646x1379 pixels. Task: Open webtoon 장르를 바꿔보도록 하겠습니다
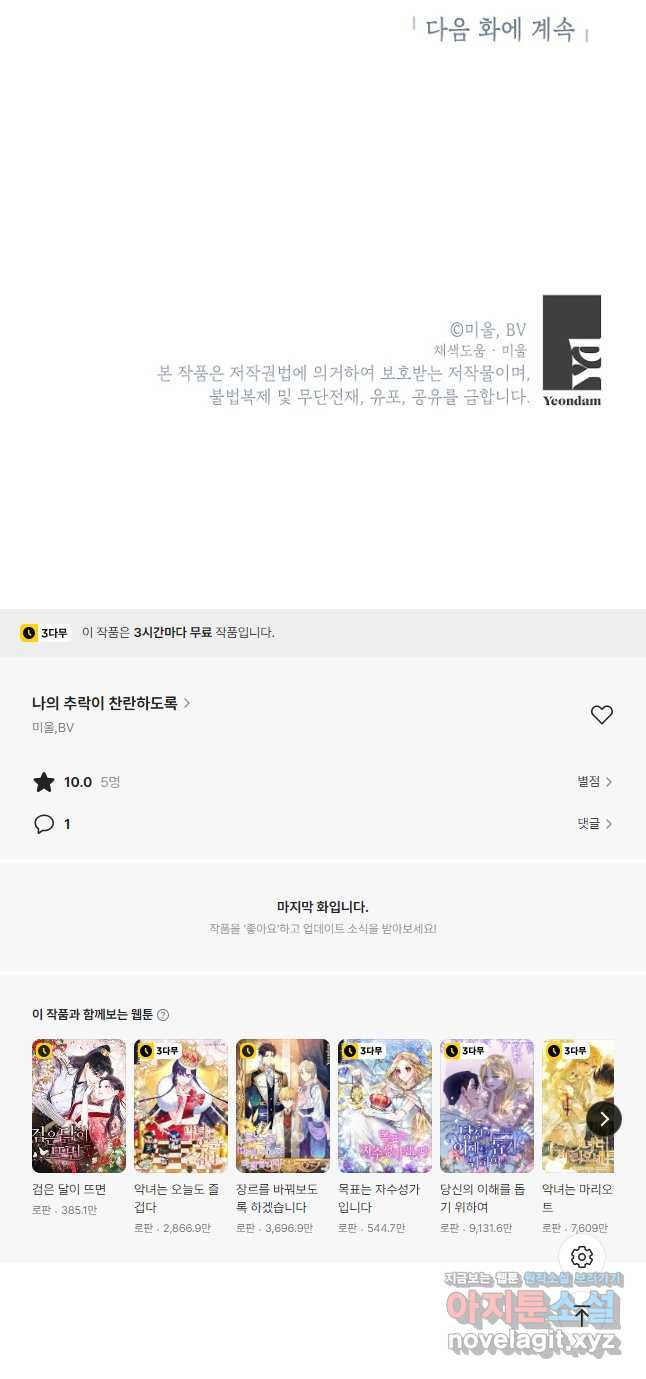click(283, 1106)
